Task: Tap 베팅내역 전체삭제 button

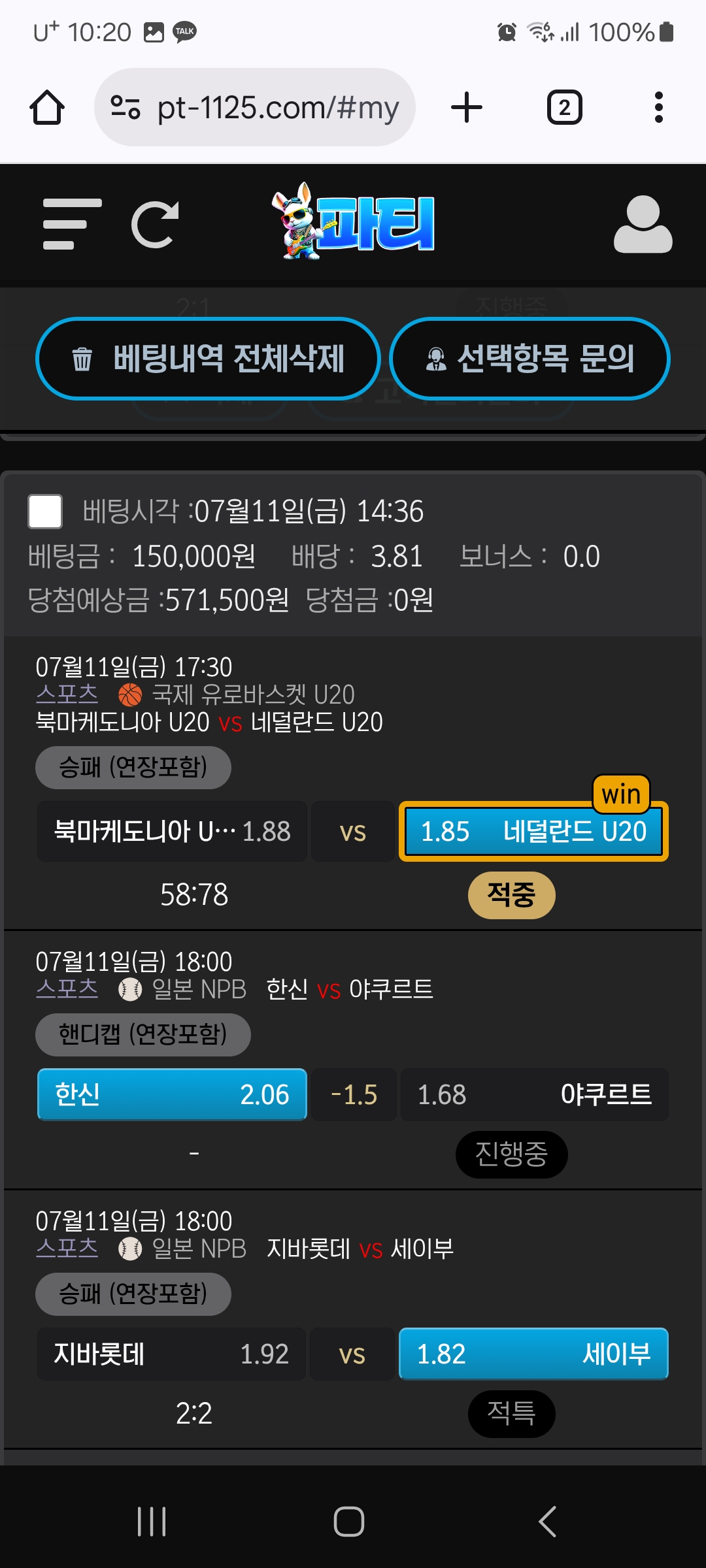Action: (x=208, y=358)
